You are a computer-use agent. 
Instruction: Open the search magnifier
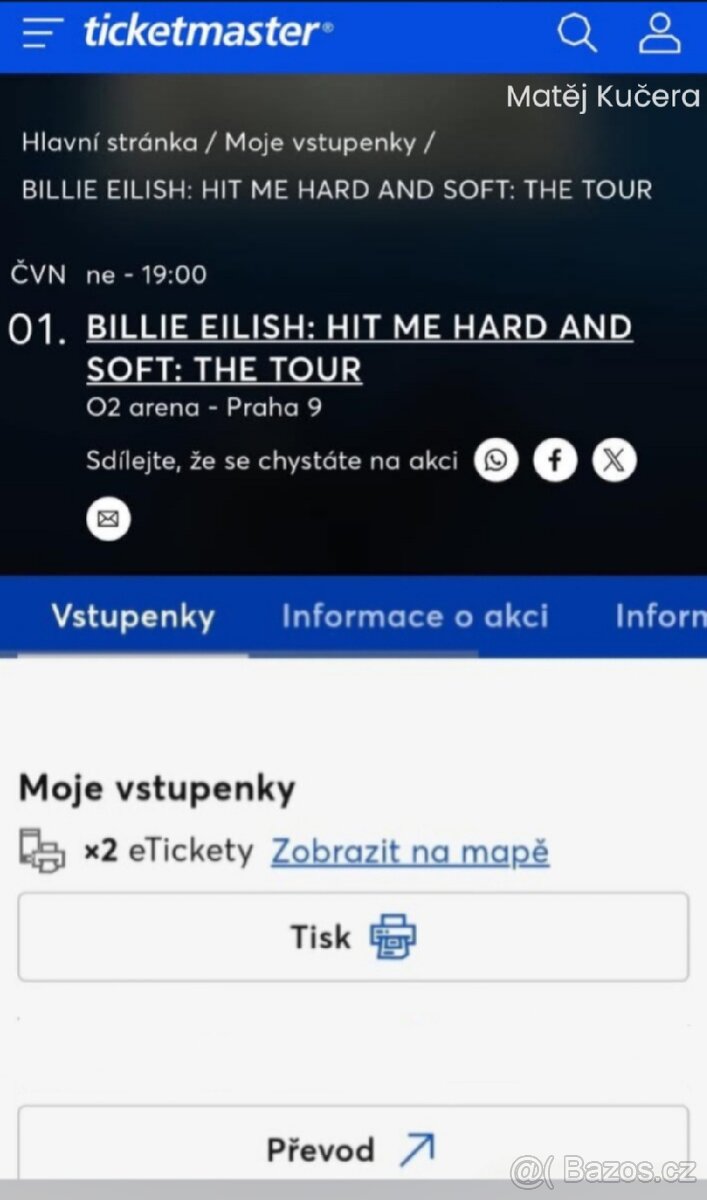point(577,32)
